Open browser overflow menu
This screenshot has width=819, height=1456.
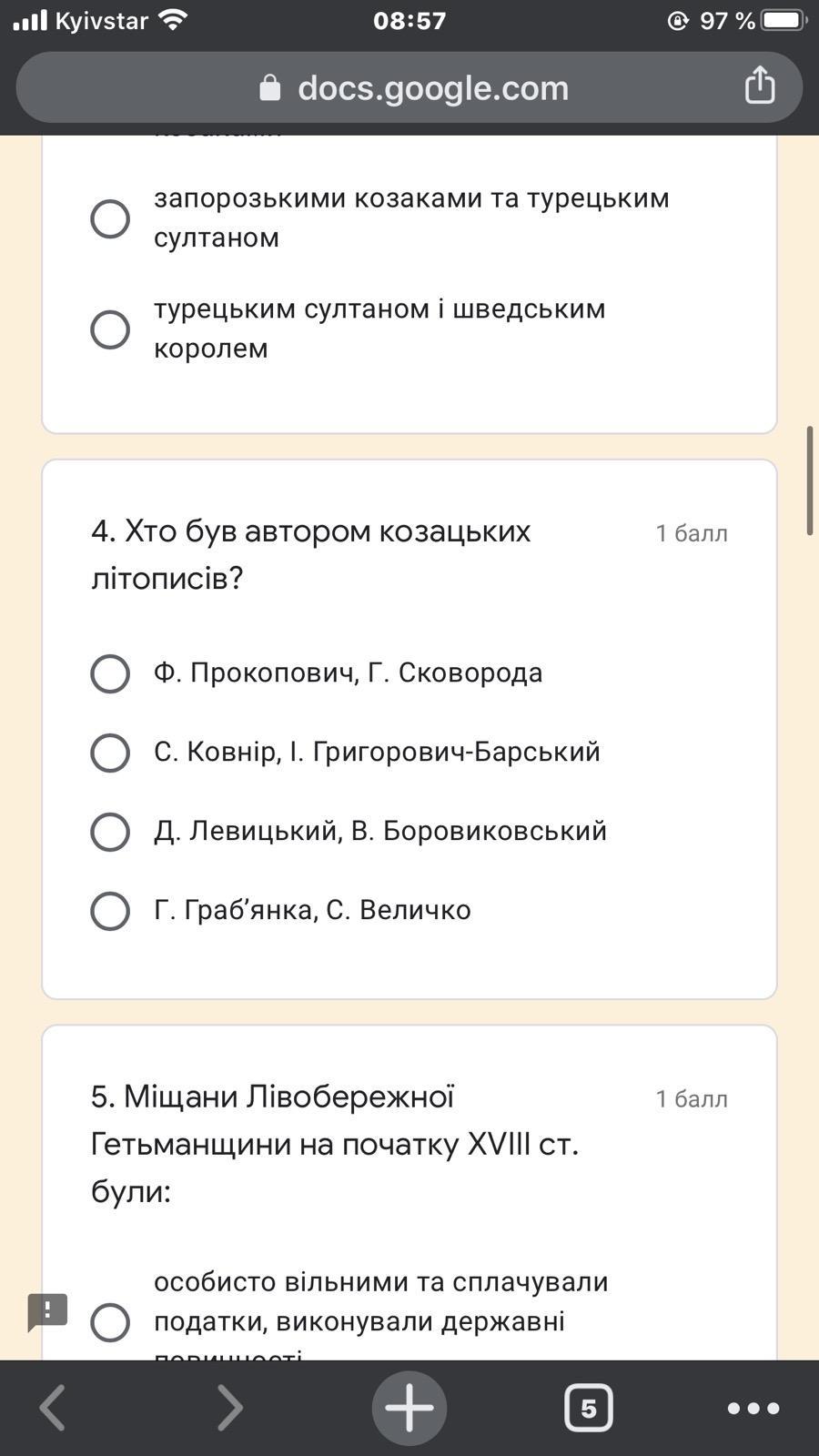click(x=753, y=1409)
